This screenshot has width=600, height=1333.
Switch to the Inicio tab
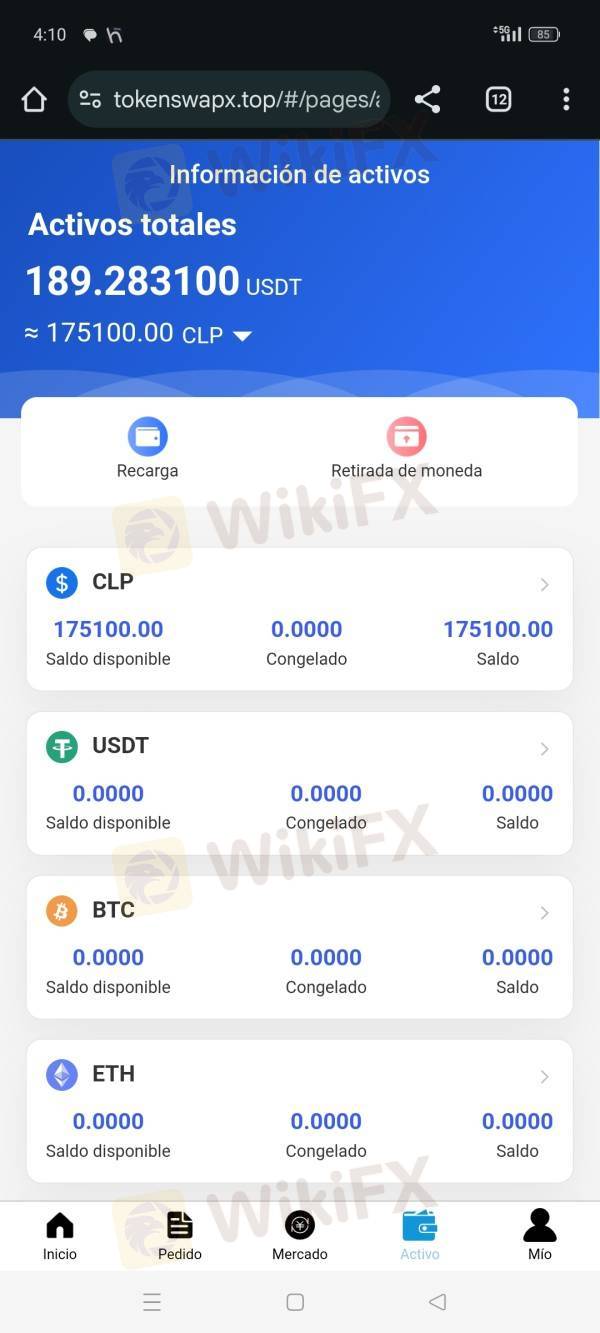(60, 1235)
